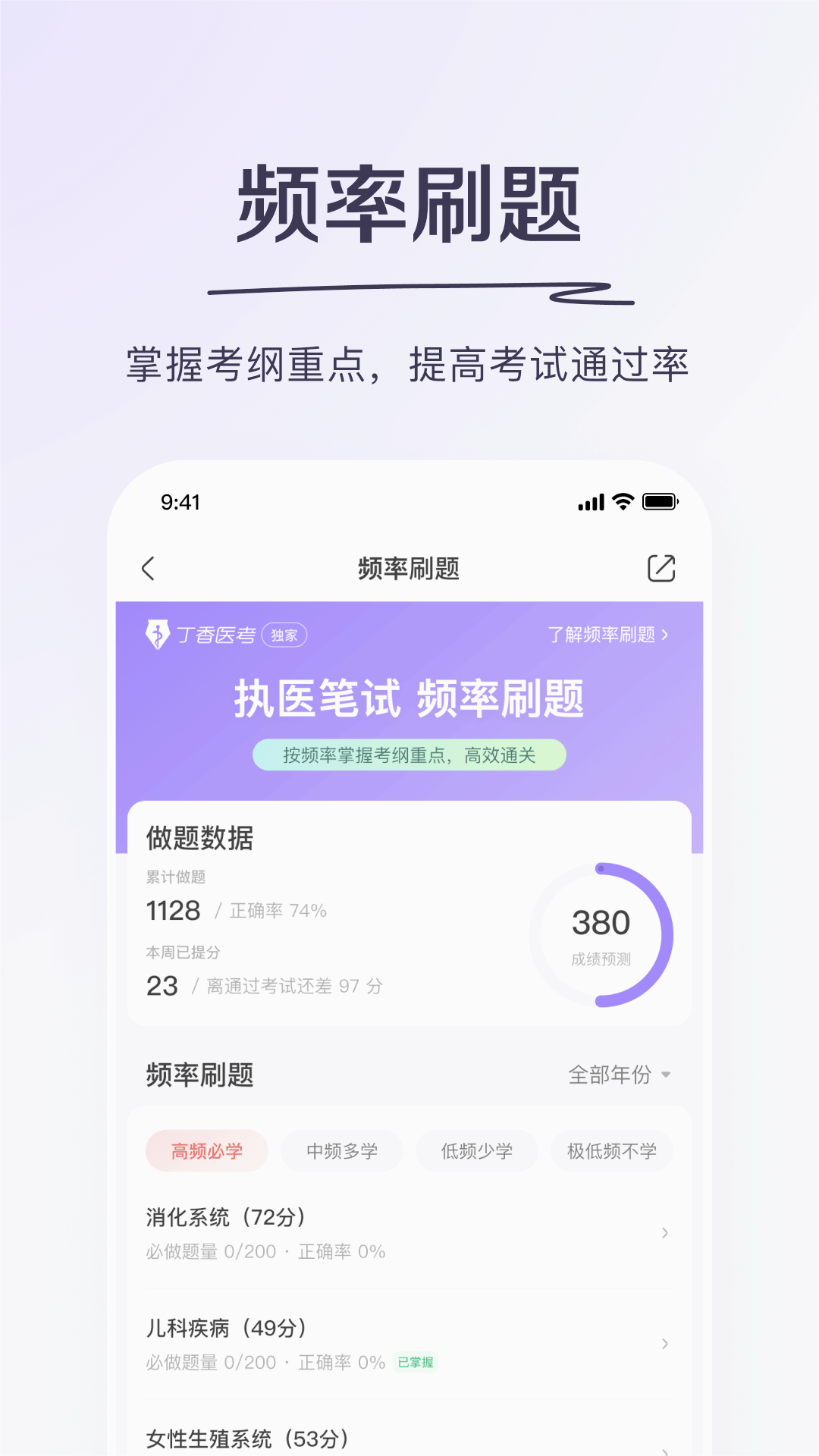Viewport: 819px width, 1456px height.
Task: Click the 按频率掌握考纲重点 banner tag
Action: [409, 755]
